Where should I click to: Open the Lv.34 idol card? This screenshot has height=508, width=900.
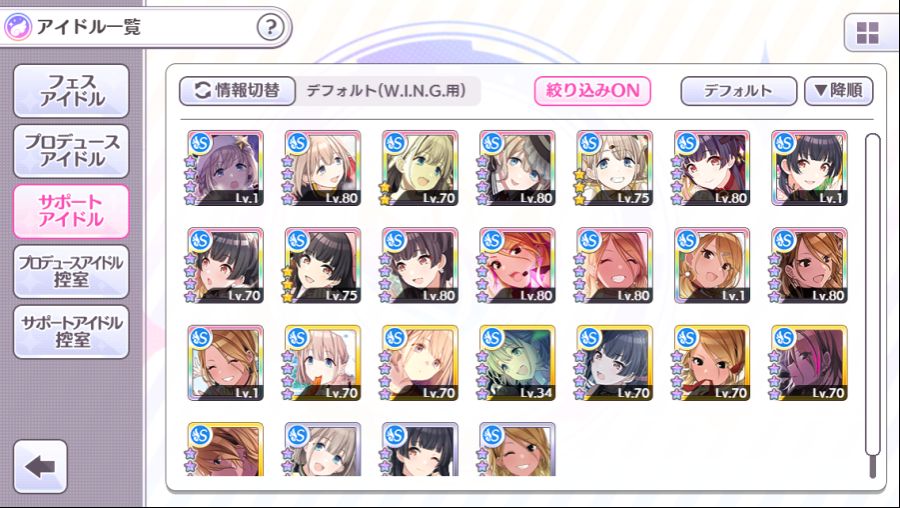point(517,363)
